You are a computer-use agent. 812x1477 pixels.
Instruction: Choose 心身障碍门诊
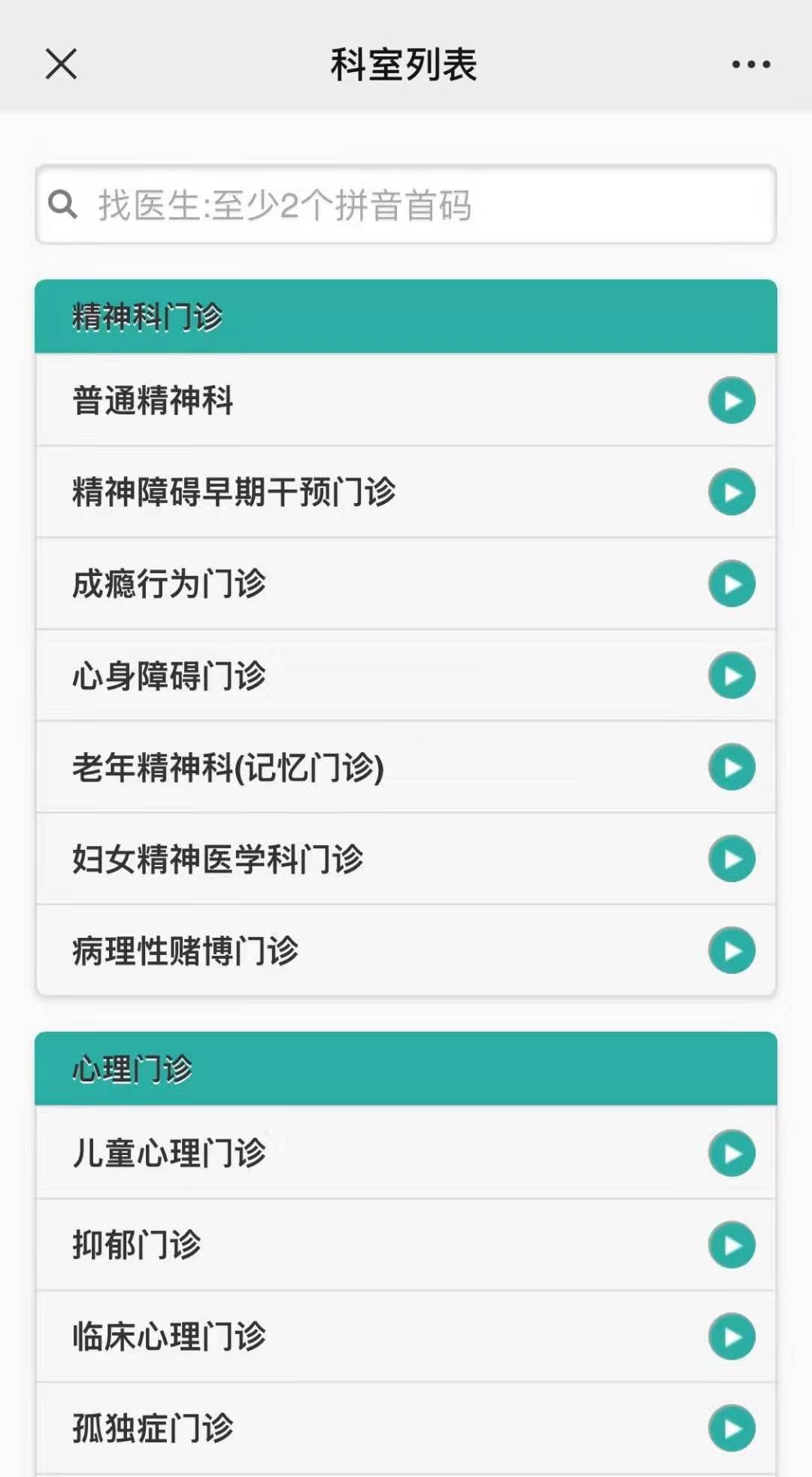pyautogui.click(x=406, y=675)
